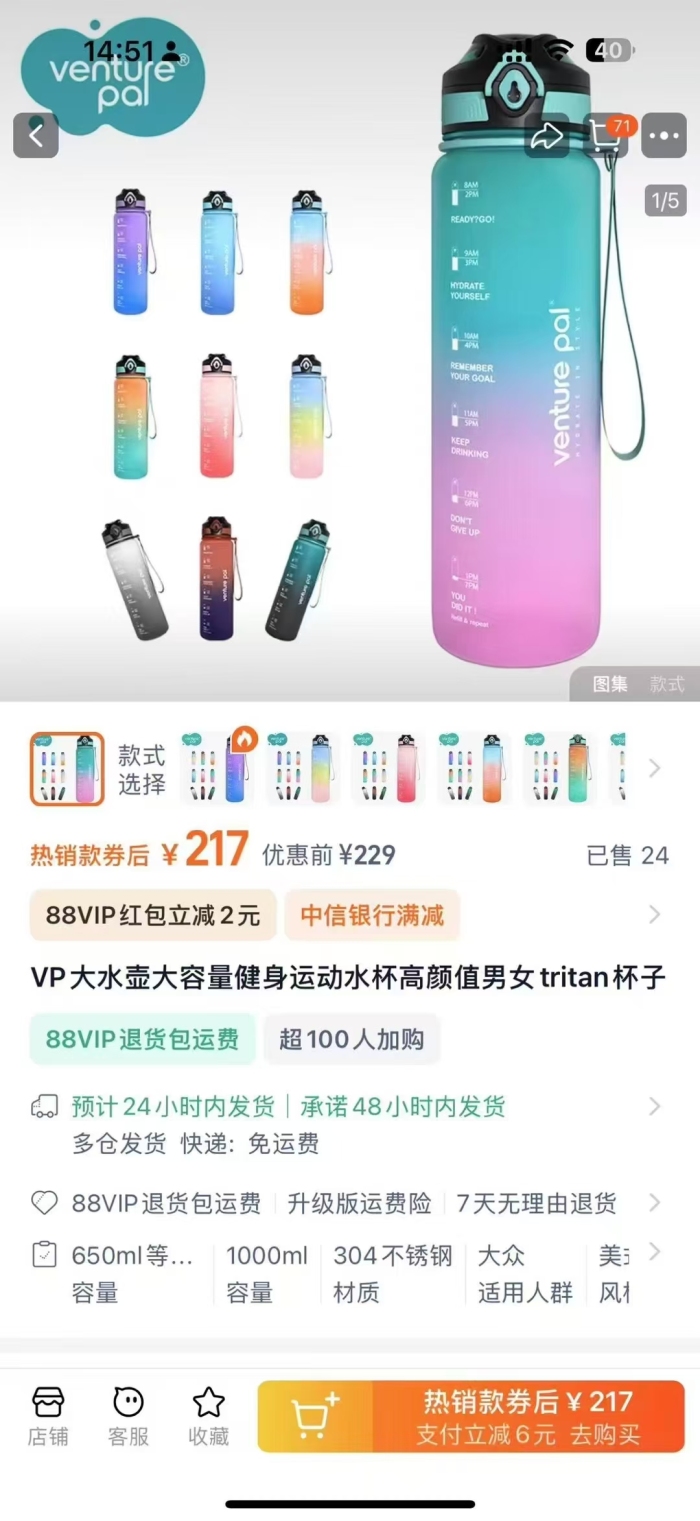Tap the 88VIP红包立减2元 coupon chip
Screen dimensions: 700x1521
click(x=153, y=915)
